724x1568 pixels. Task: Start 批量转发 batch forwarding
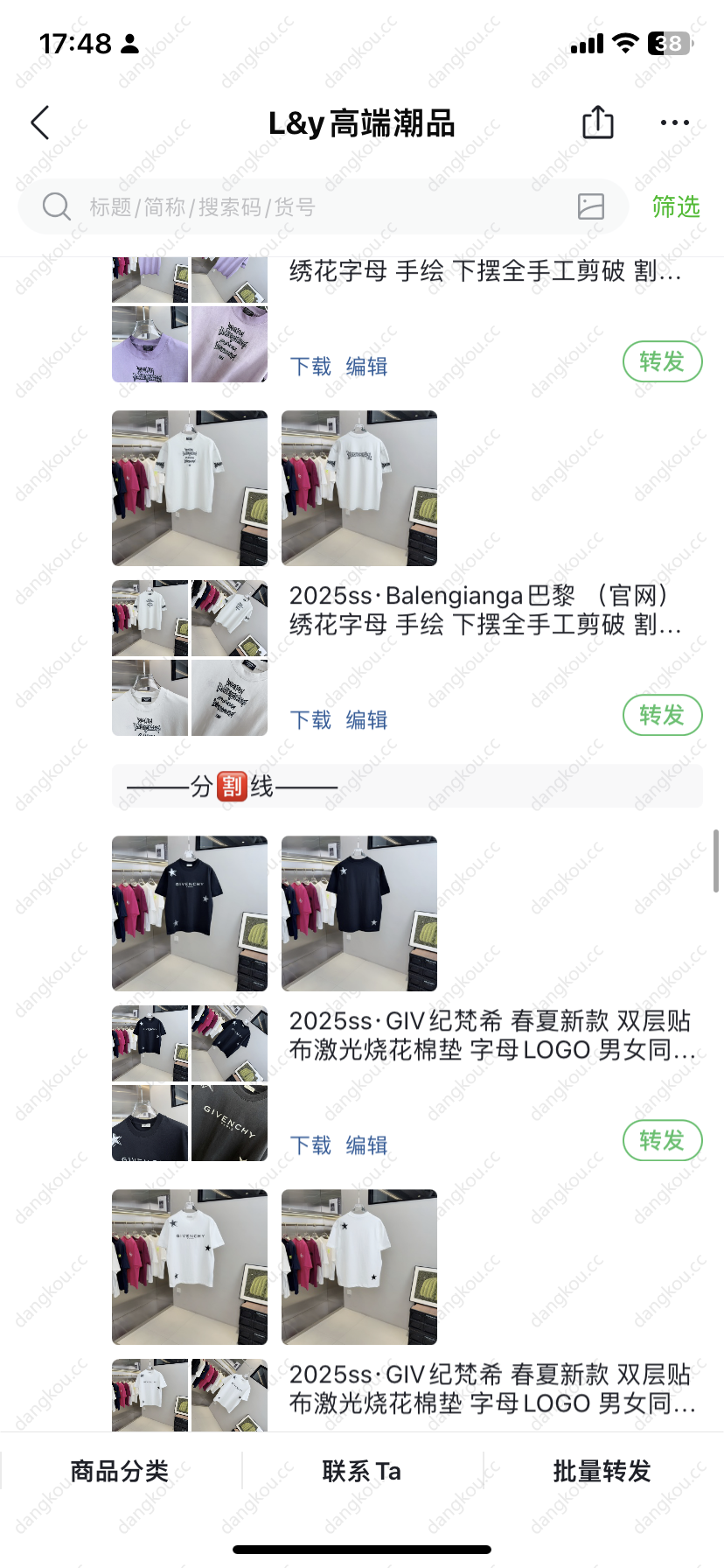tap(602, 1471)
